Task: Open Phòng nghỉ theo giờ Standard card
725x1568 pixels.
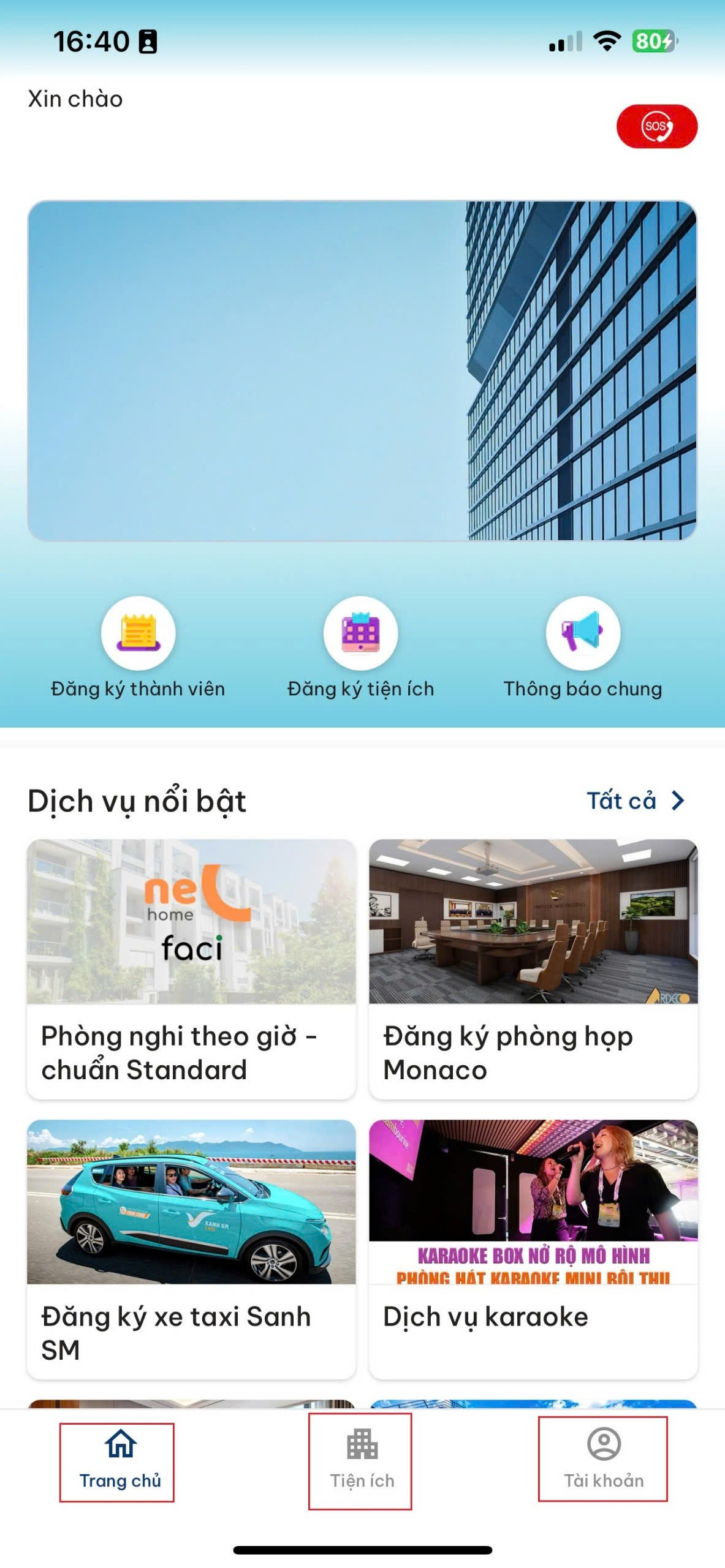Action: (x=191, y=968)
